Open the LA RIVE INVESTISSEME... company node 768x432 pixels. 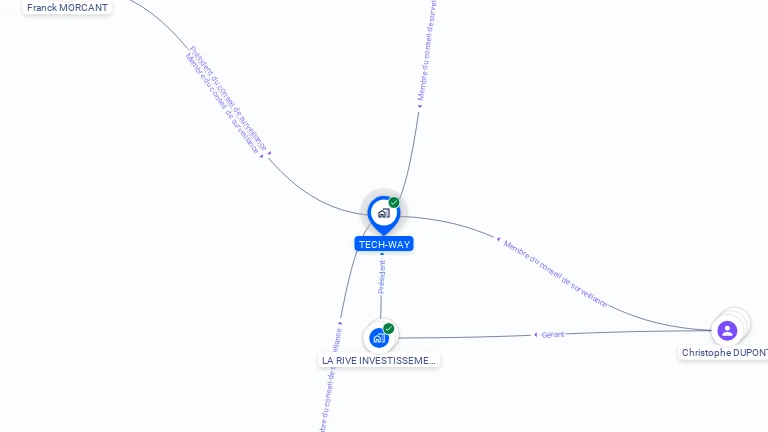tap(378, 337)
